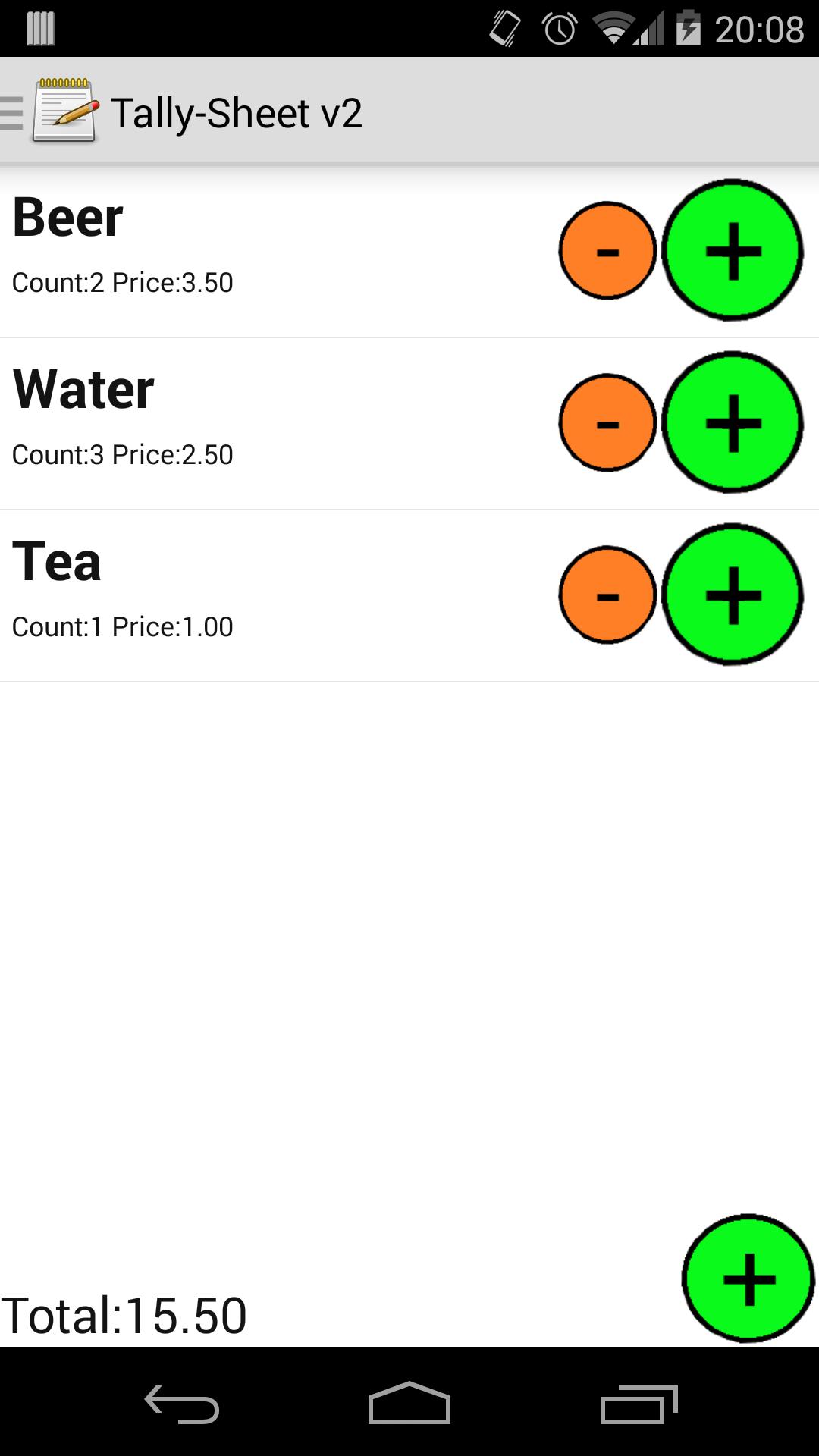Open the navigation drawer menu icon
This screenshot has width=819, height=1456.
click(10, 112)
